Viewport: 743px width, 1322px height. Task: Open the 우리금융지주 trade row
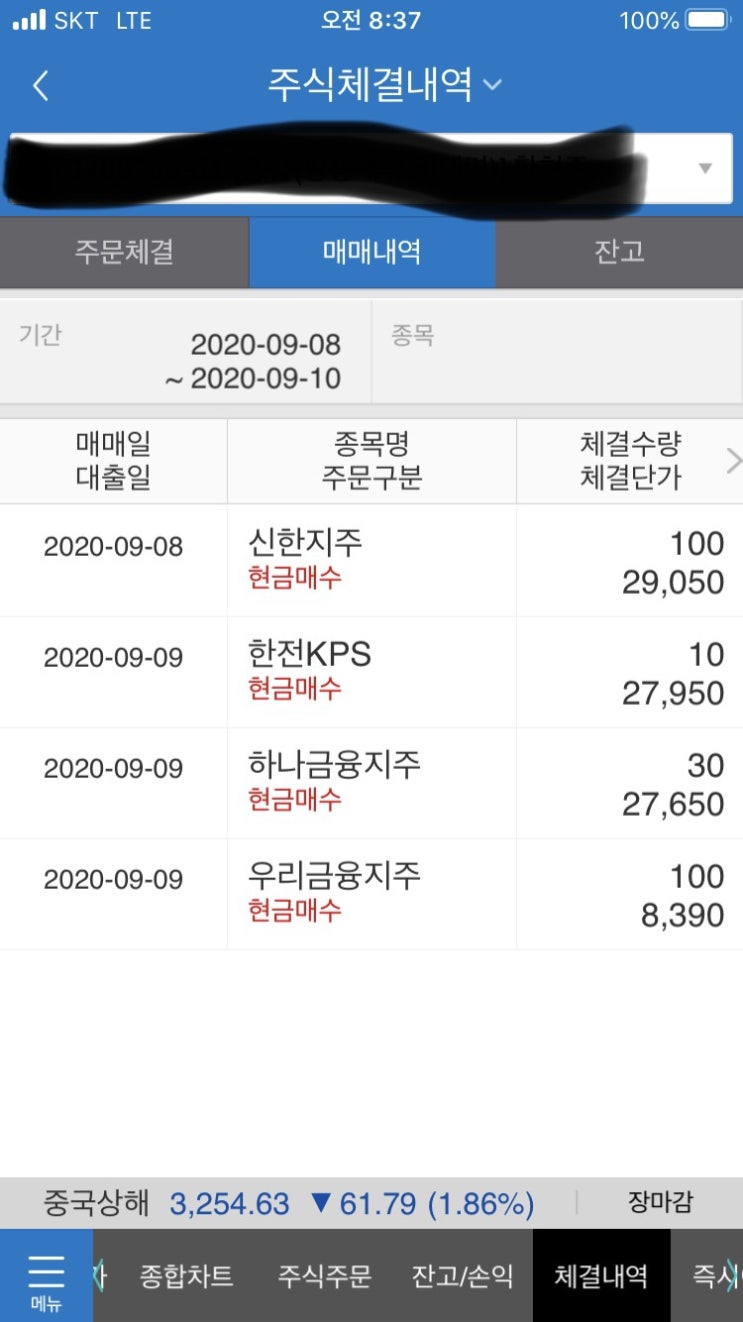coord(371,894)
